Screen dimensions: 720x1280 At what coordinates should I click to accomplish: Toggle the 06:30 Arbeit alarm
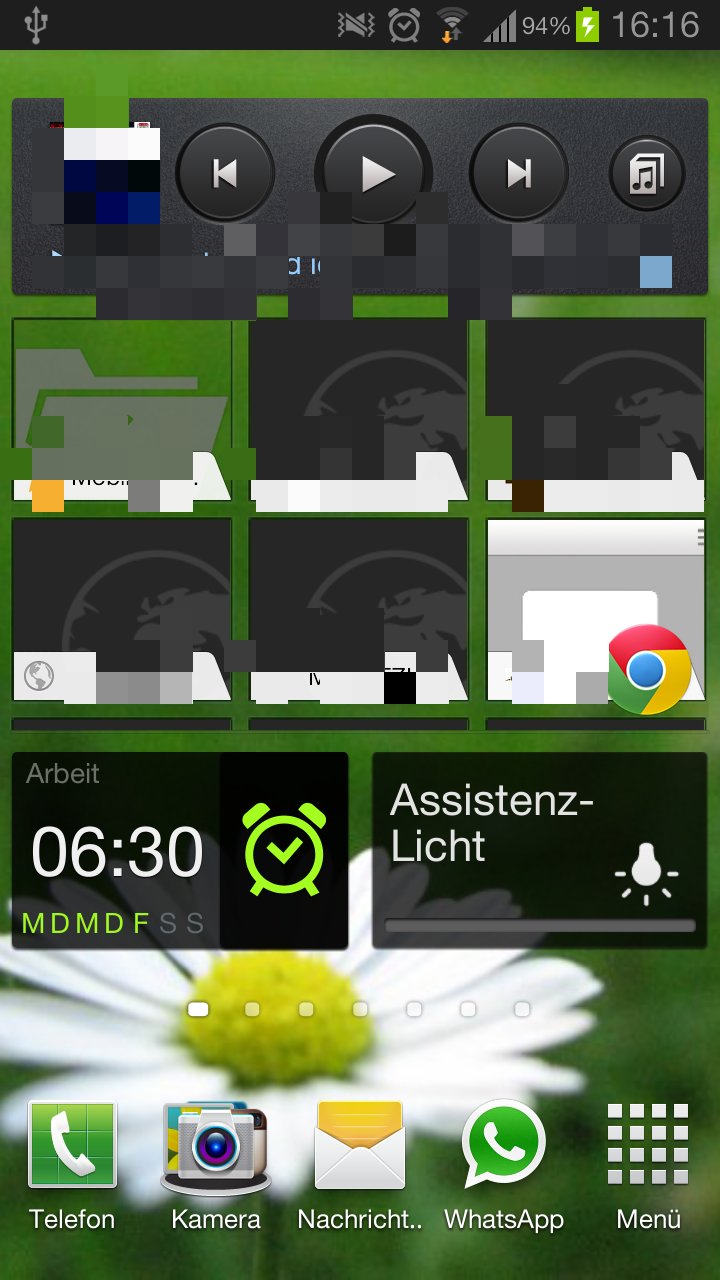[284, 850]
